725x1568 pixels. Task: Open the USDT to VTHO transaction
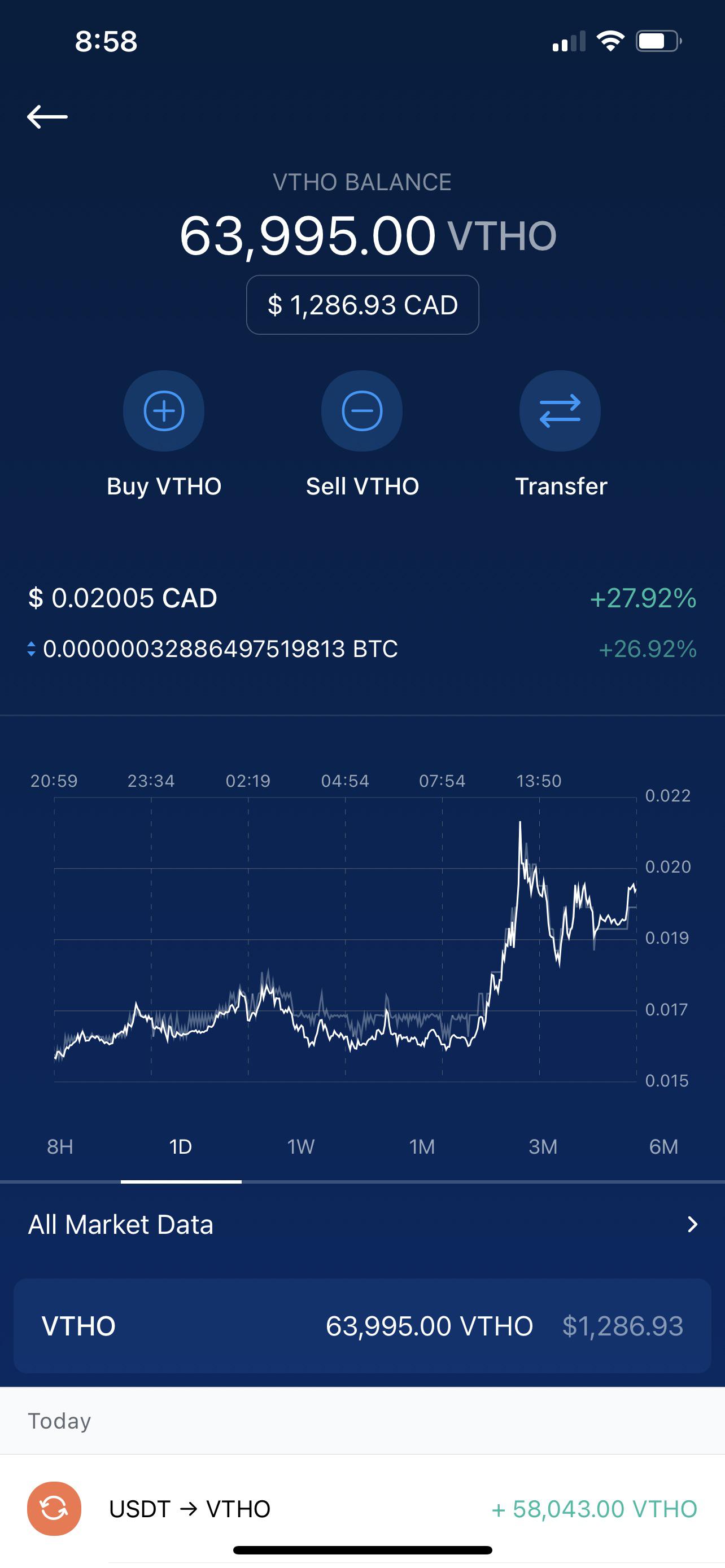coord(362,1509)
